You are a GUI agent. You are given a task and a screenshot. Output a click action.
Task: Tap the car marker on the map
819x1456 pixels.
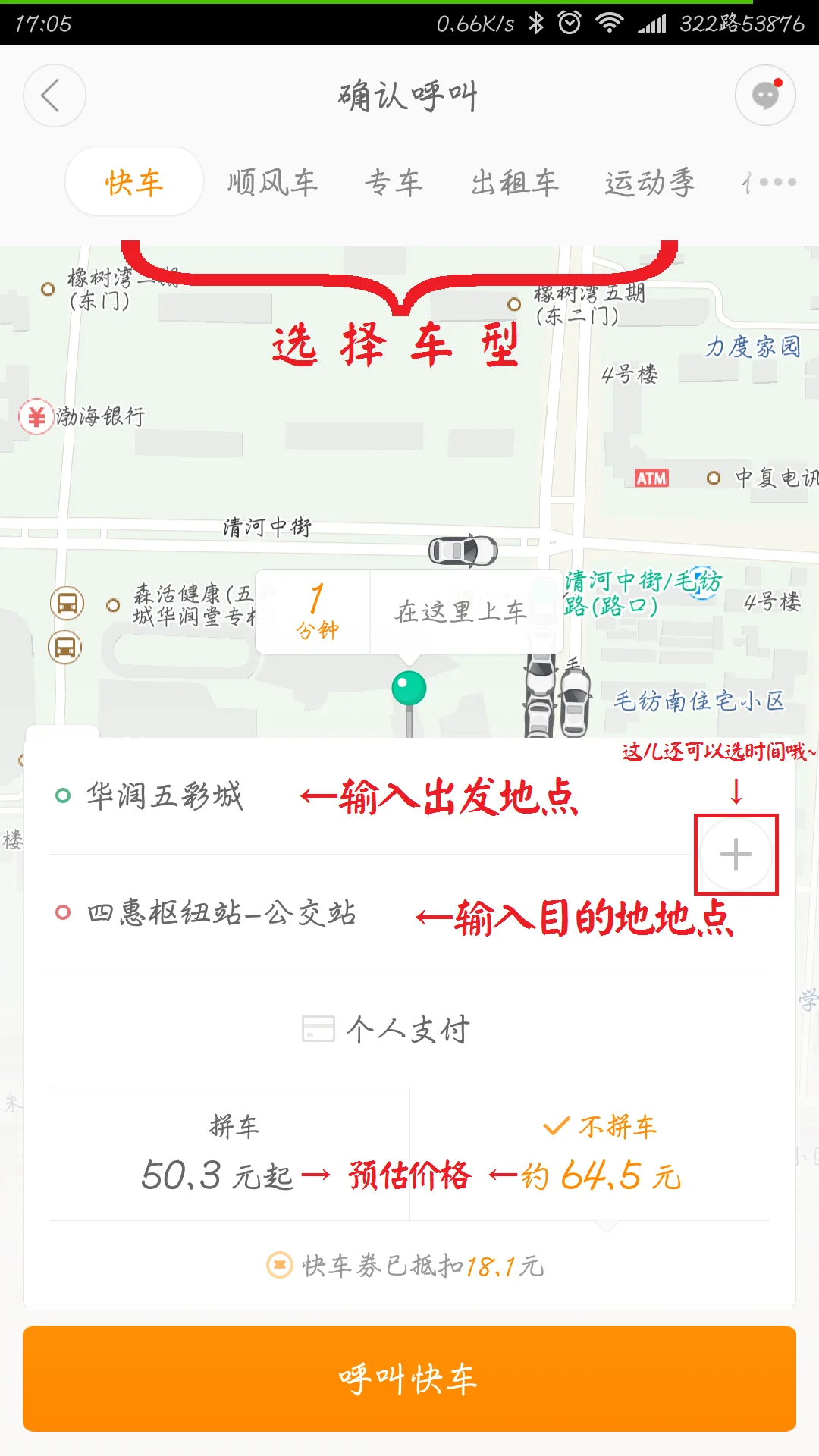(465, 552)
